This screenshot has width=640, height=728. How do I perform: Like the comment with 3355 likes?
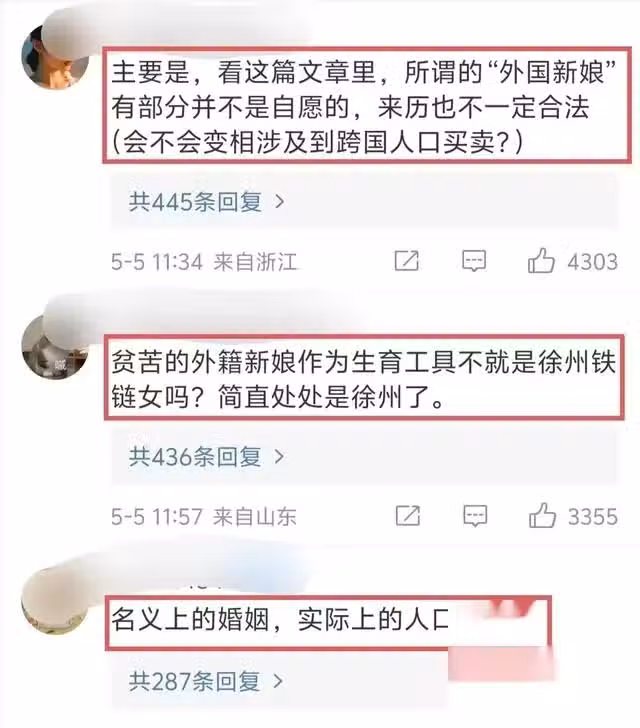(542, 517)
